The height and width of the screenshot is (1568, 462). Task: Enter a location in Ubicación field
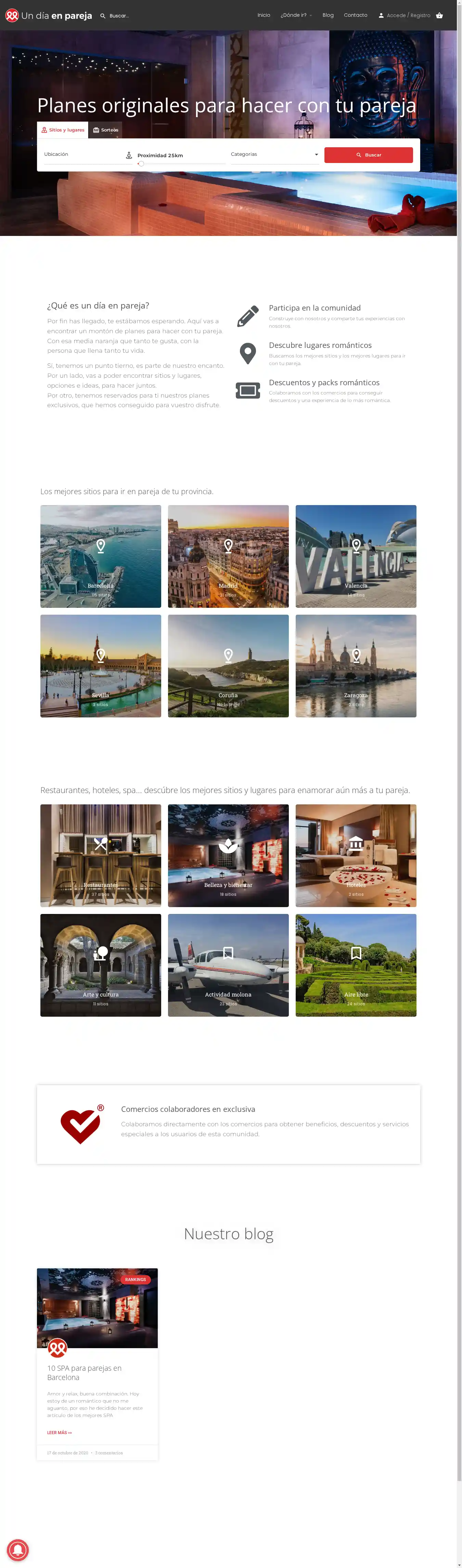click(x=82, y=155)
